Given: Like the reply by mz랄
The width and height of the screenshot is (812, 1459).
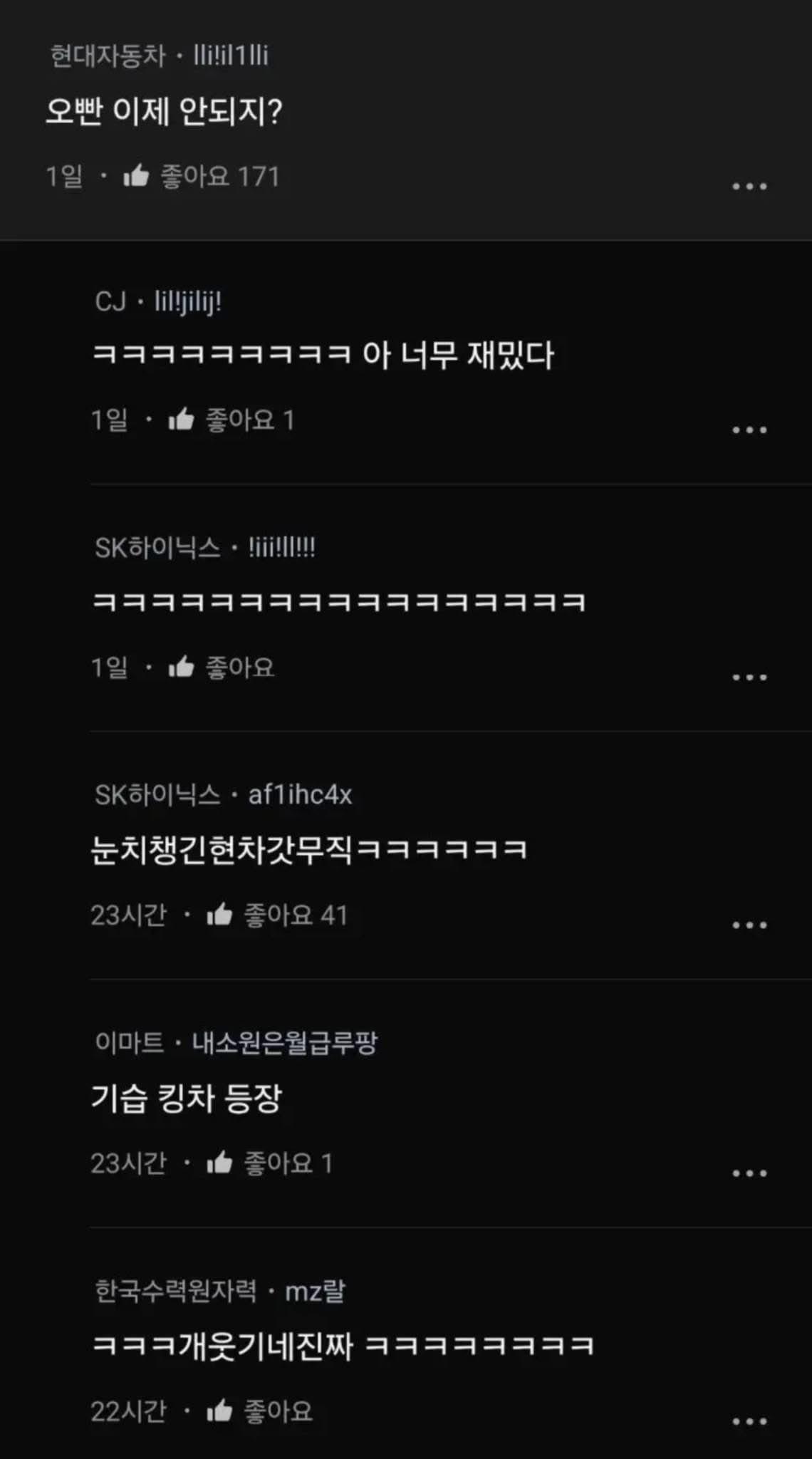Looking at the screenshot, I should pyautogui.click(x=219, y=1411).
